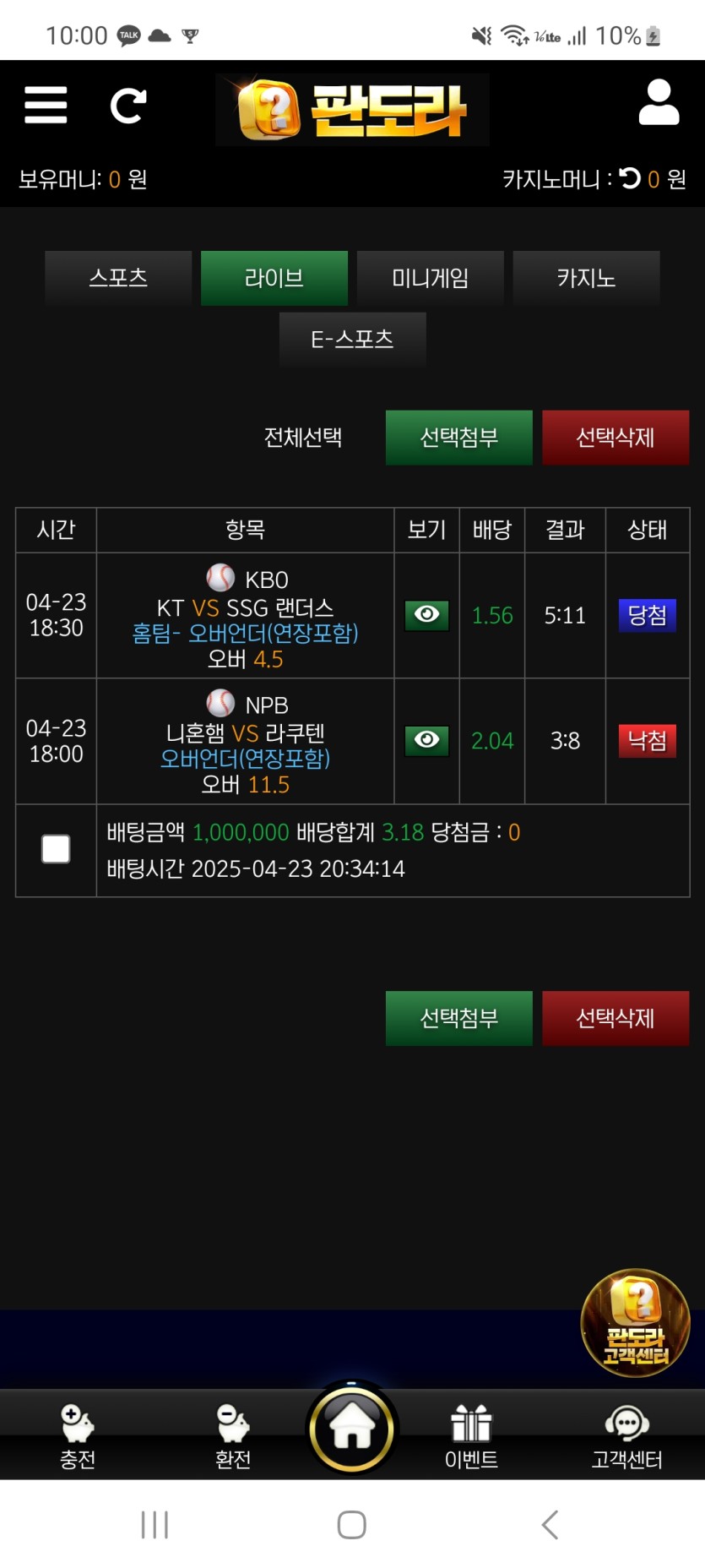Tap 전체선택 to select all bets

(303, 438)
